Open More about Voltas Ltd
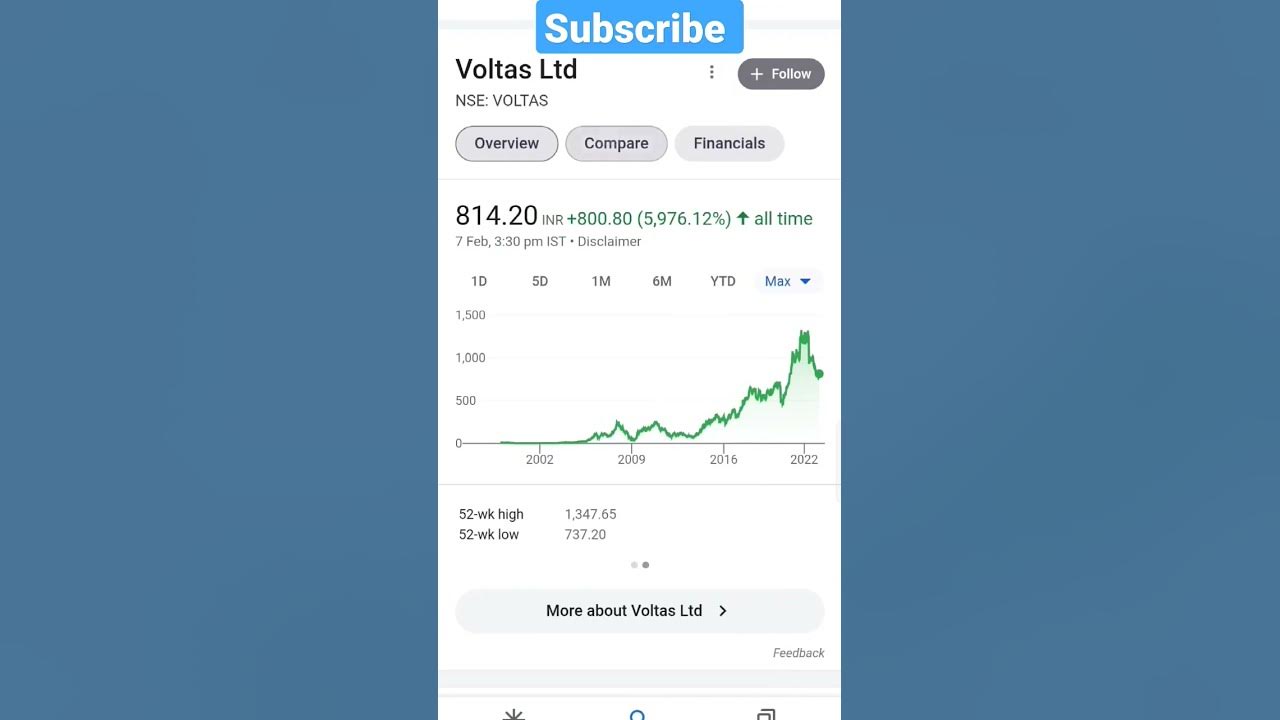This screenshot has height=720, width=1280. point(639,611)
